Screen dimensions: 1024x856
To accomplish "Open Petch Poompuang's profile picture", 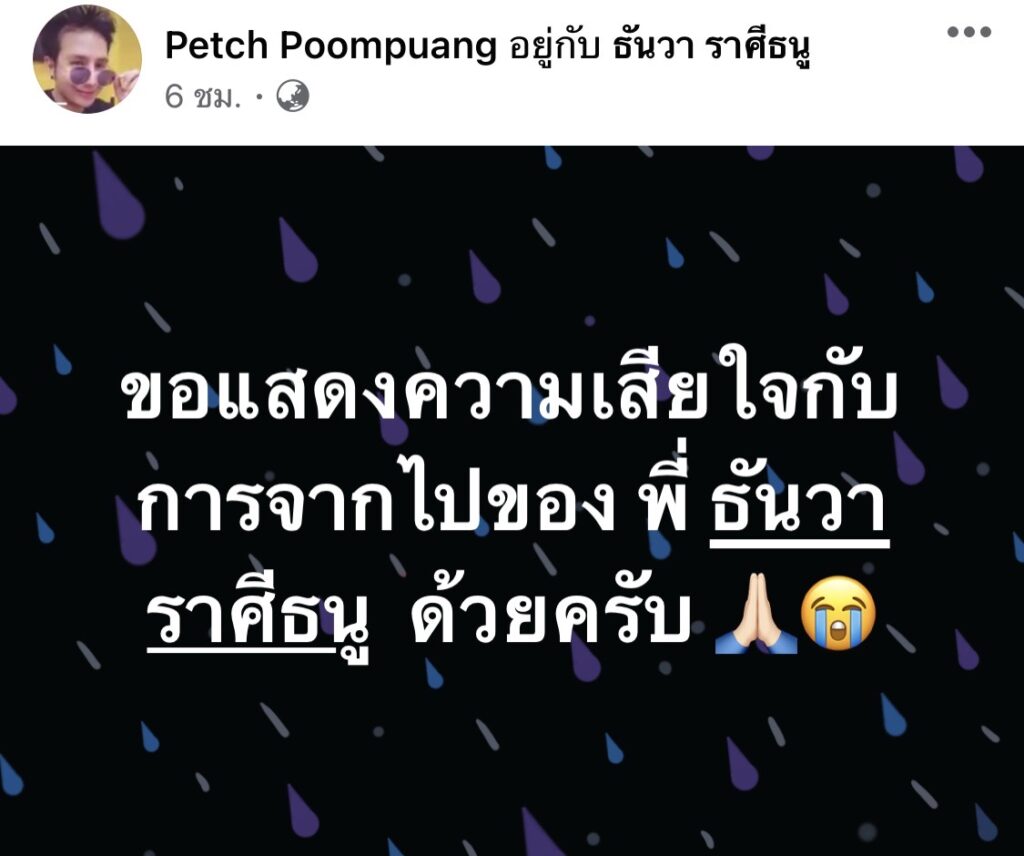I will (x=87, y=59).
